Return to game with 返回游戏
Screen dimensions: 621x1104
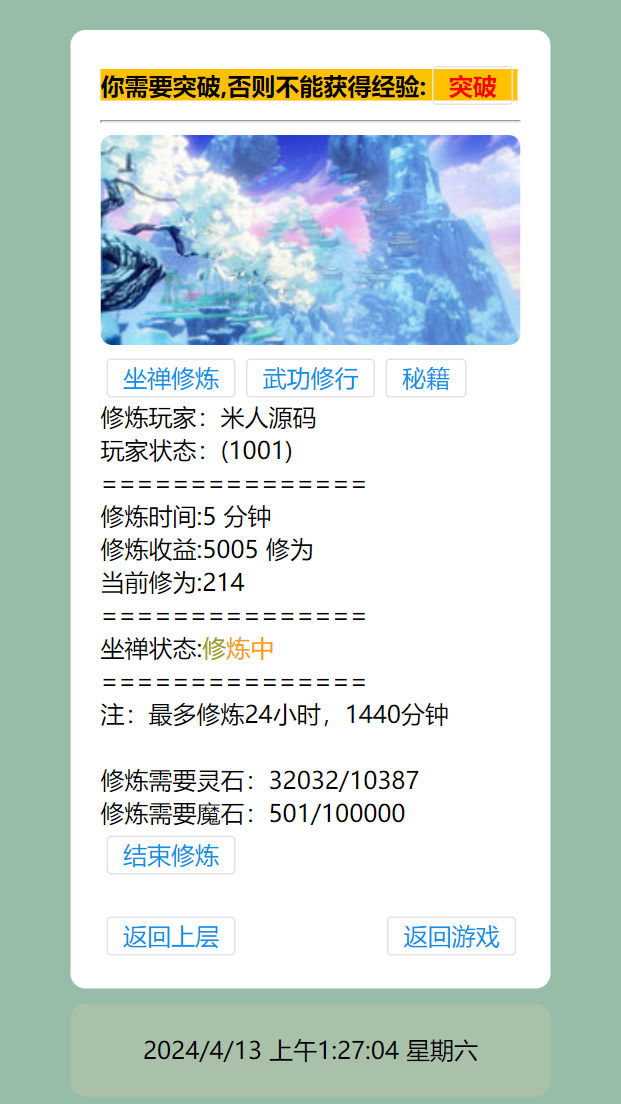coord(451,936)
